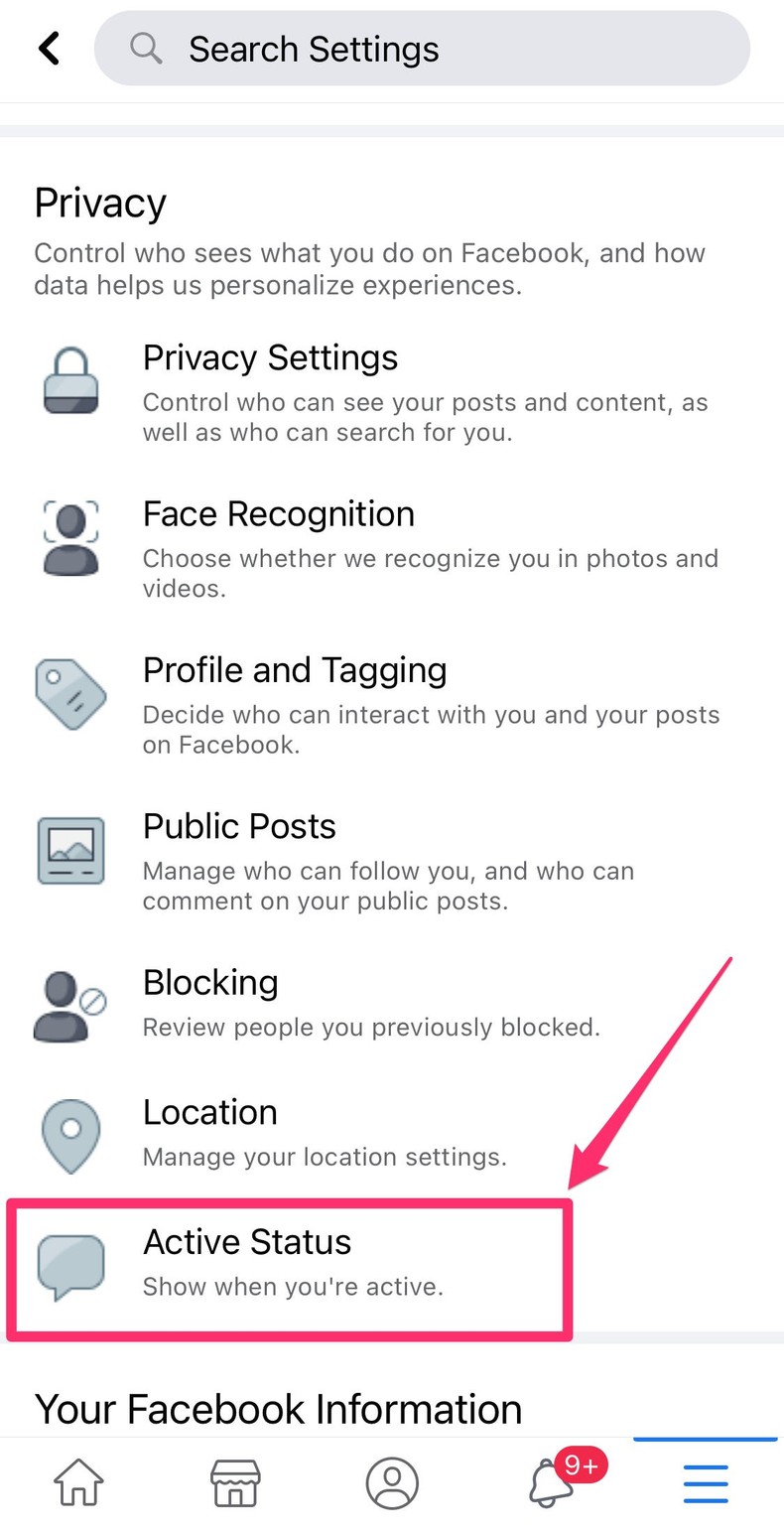Tap the Face Recognition icon
The image size is (784, 1533).
click(69, 537)
